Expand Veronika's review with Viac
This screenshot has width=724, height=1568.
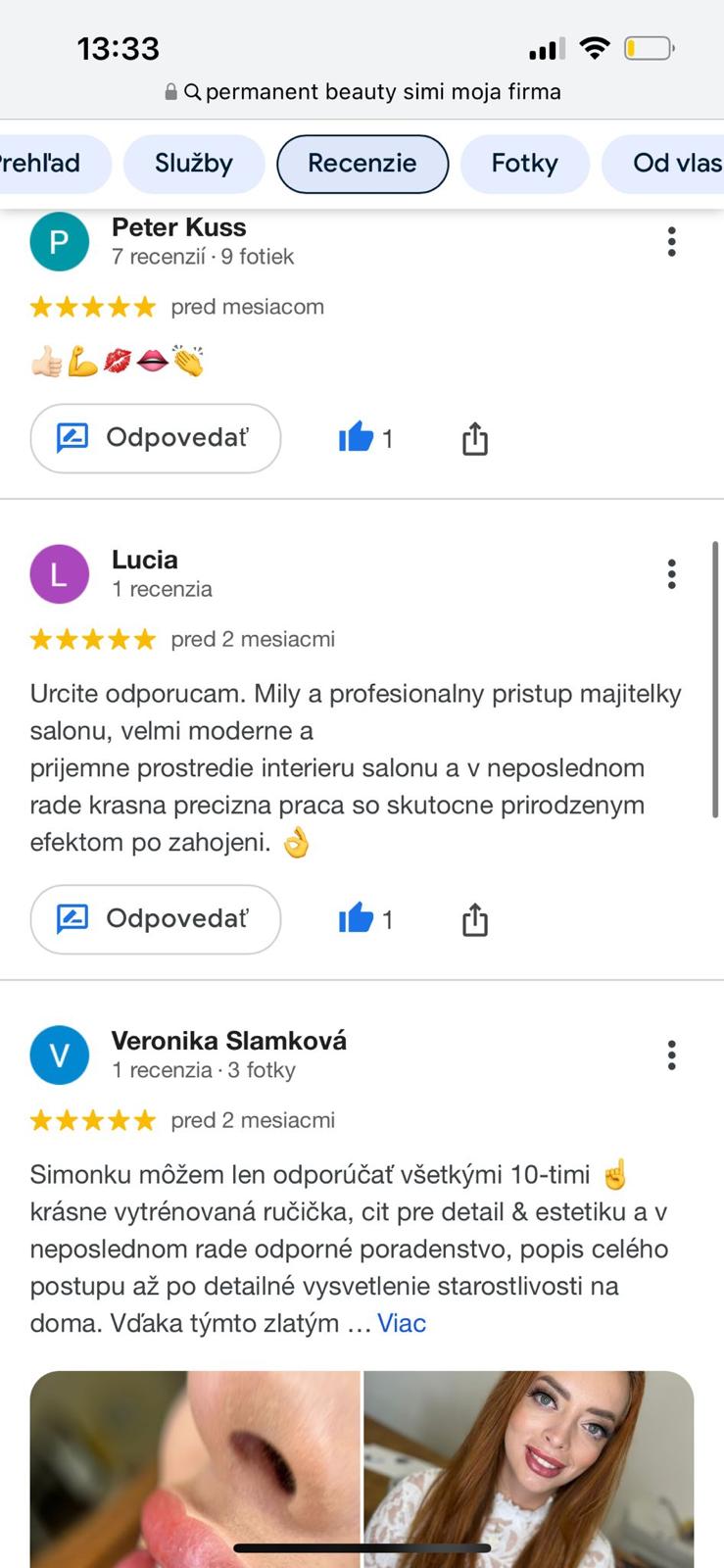tap(402, 1323)
